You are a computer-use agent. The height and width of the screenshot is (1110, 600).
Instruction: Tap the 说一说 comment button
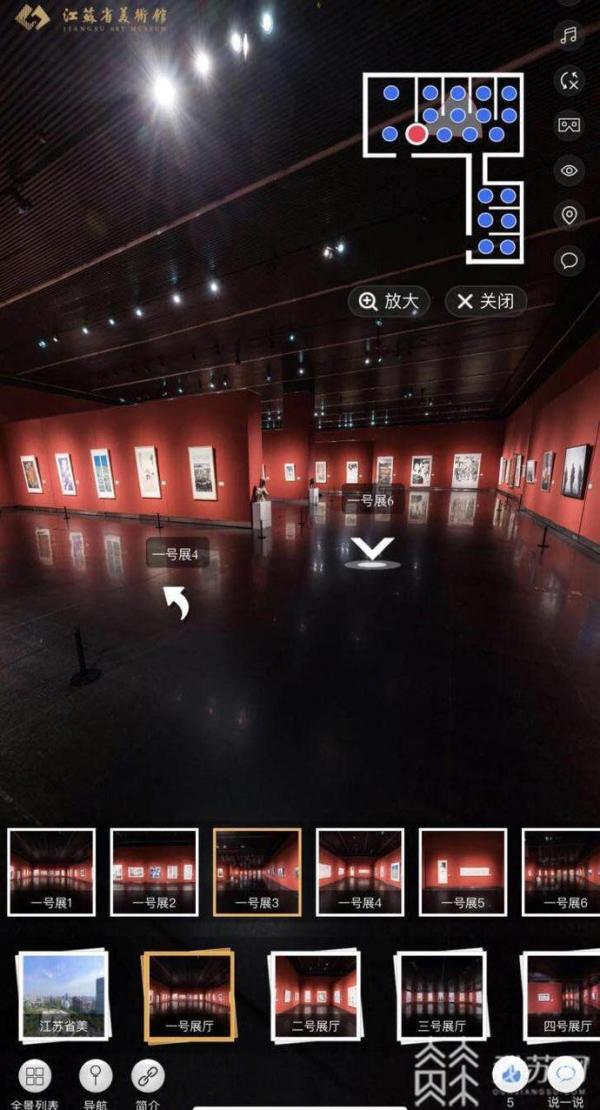pyautogui.click(x=566, y=1075)
